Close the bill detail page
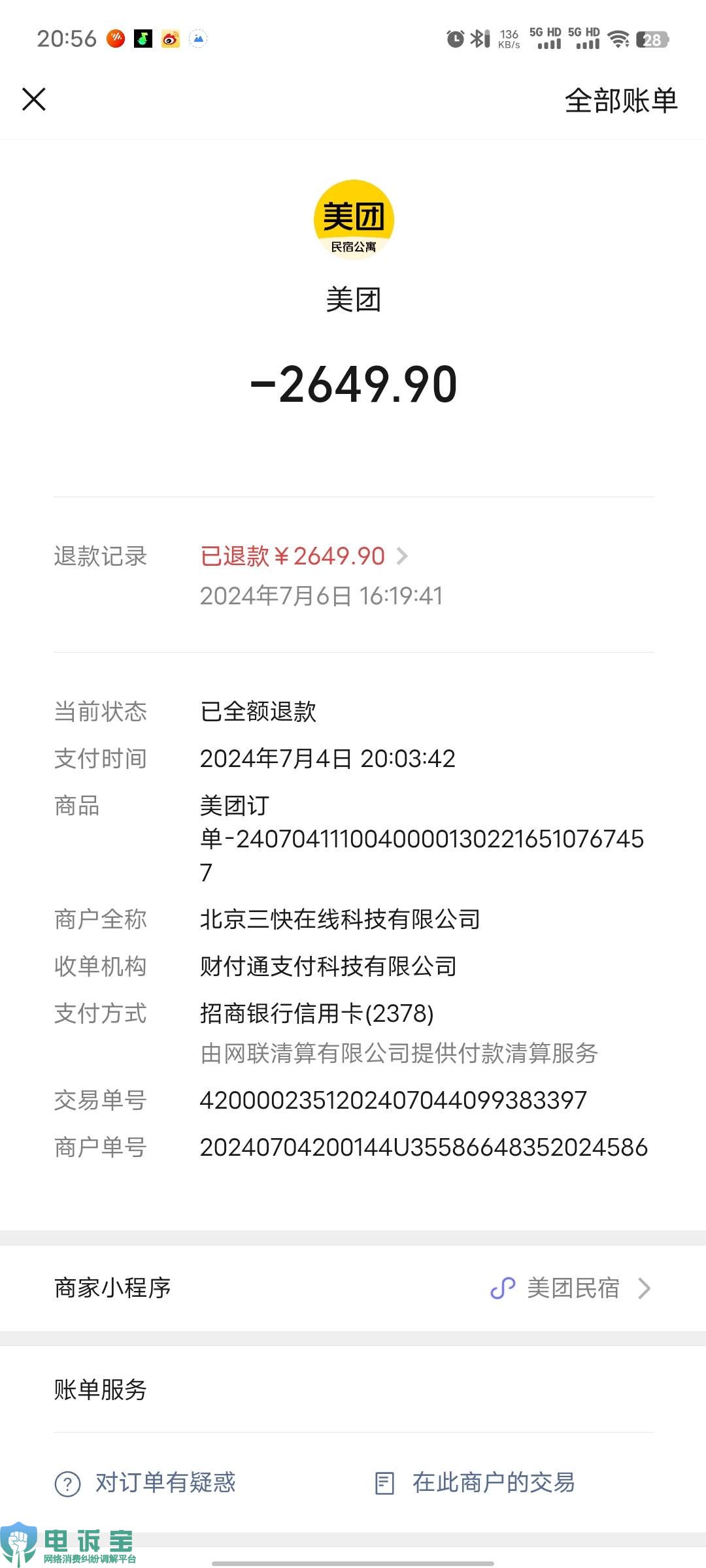The image size is (706, 1568). coord(34,100)
